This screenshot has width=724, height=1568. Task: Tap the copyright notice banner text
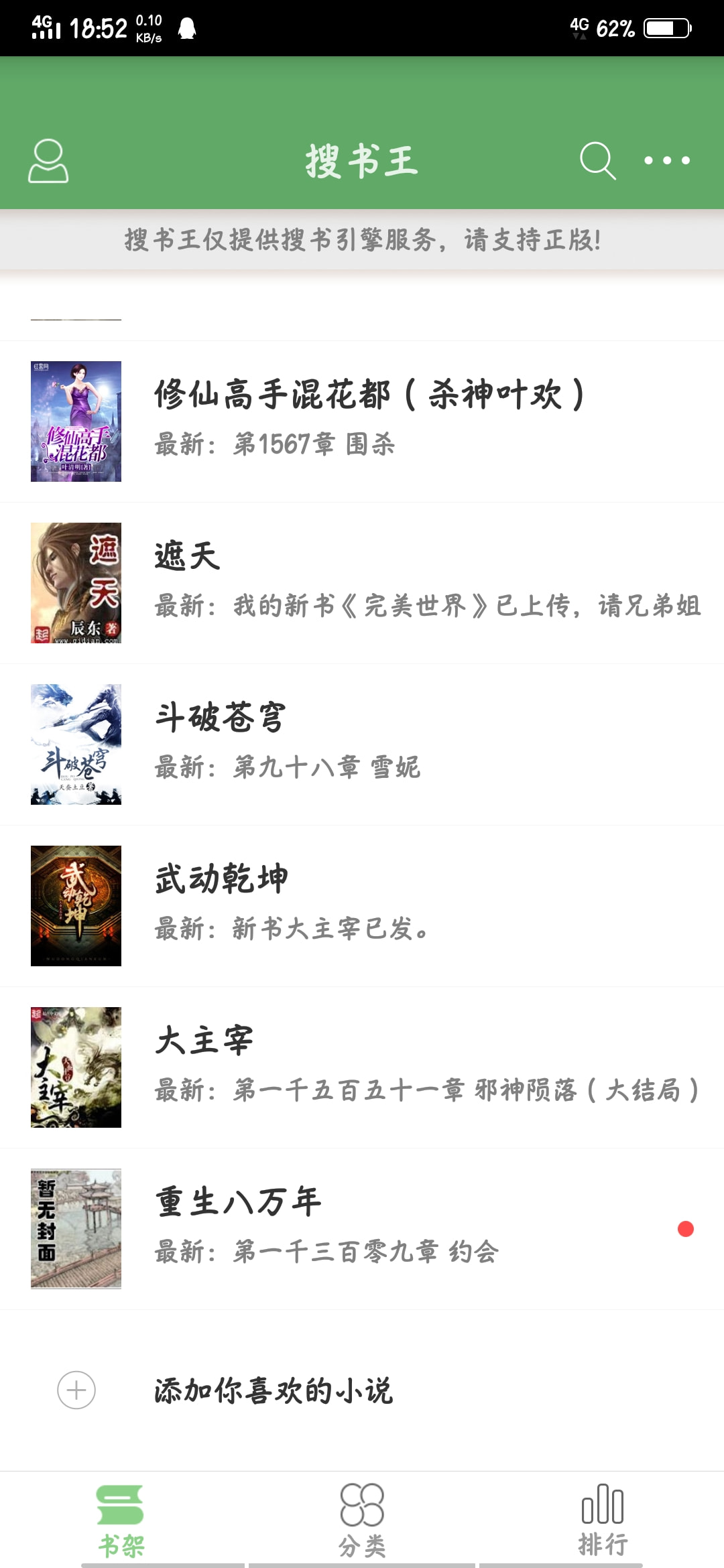coord(362,241)
